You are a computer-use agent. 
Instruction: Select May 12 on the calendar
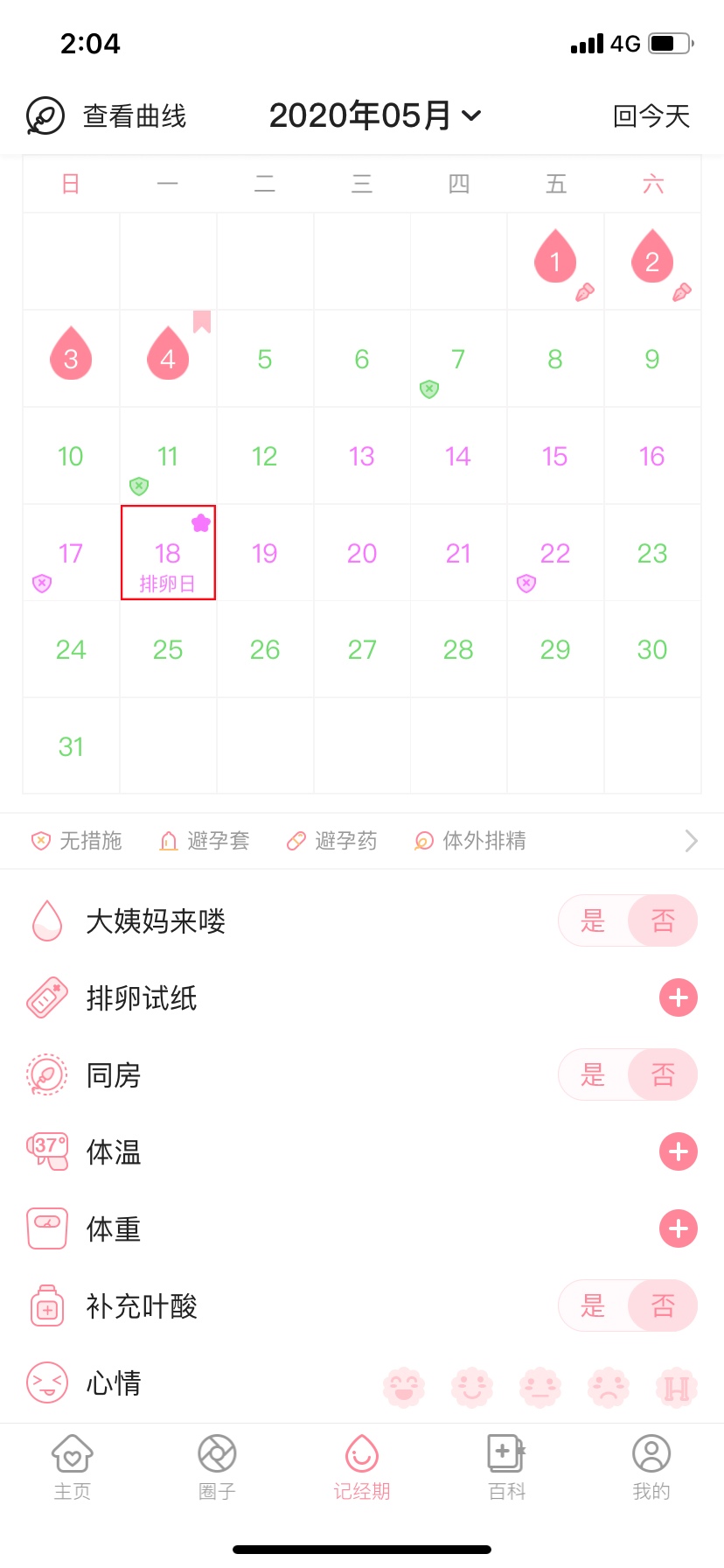[265, 457]
